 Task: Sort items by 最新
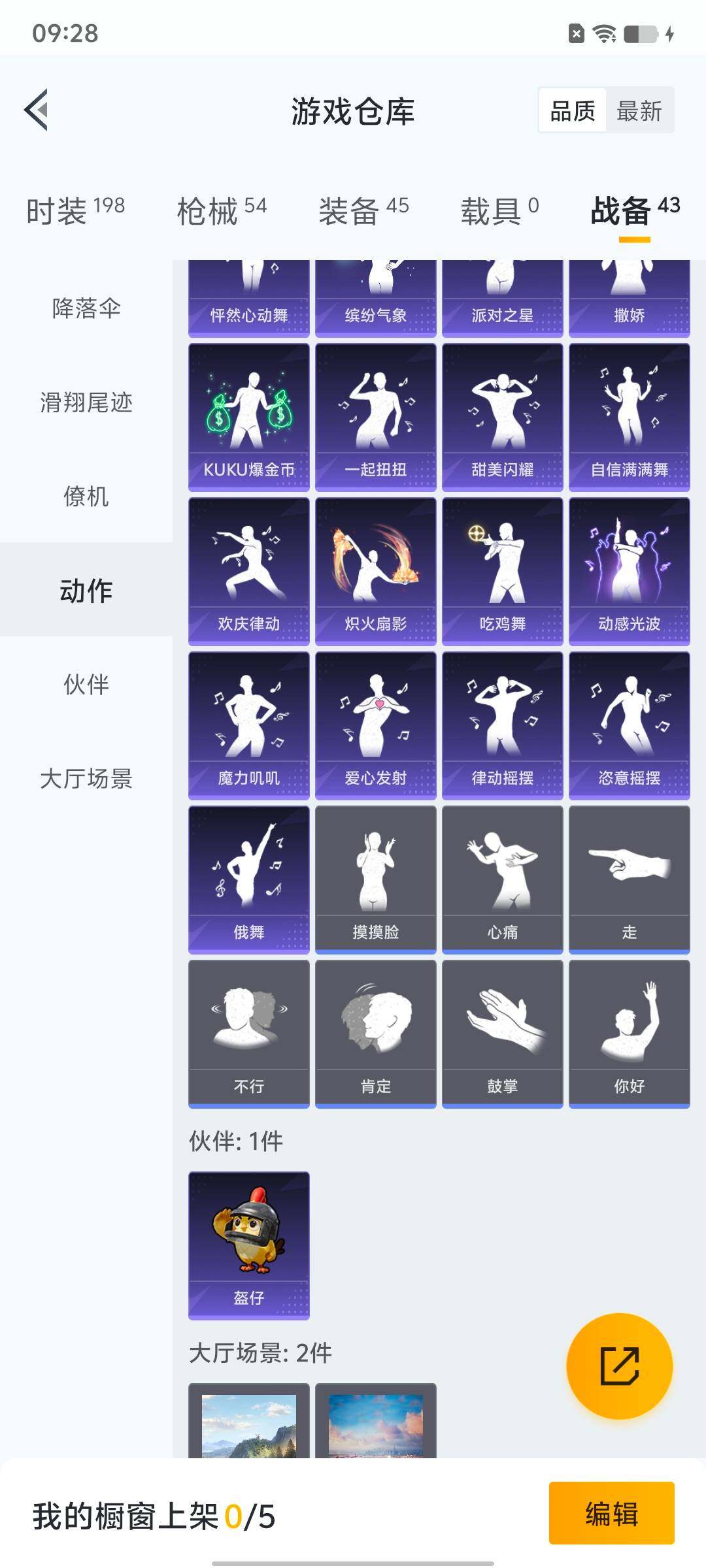639,111
